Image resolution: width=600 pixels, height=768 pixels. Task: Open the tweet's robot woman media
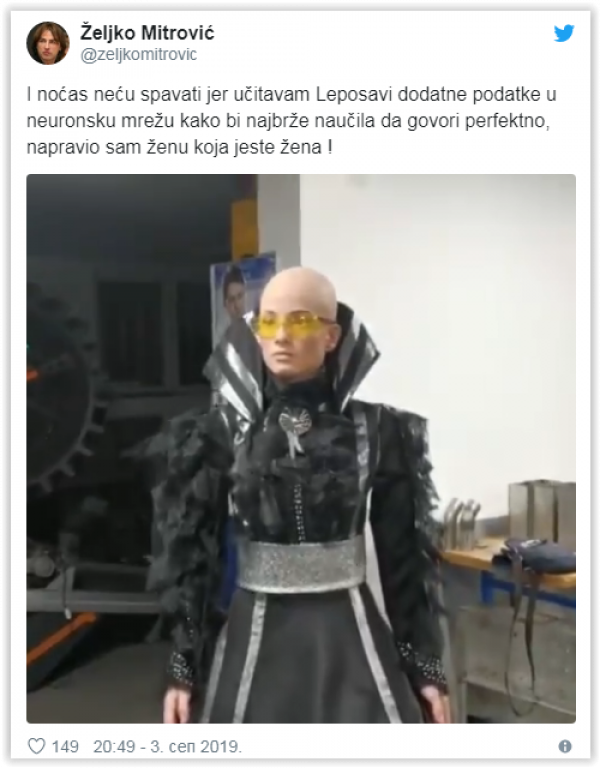click(300, 448)
